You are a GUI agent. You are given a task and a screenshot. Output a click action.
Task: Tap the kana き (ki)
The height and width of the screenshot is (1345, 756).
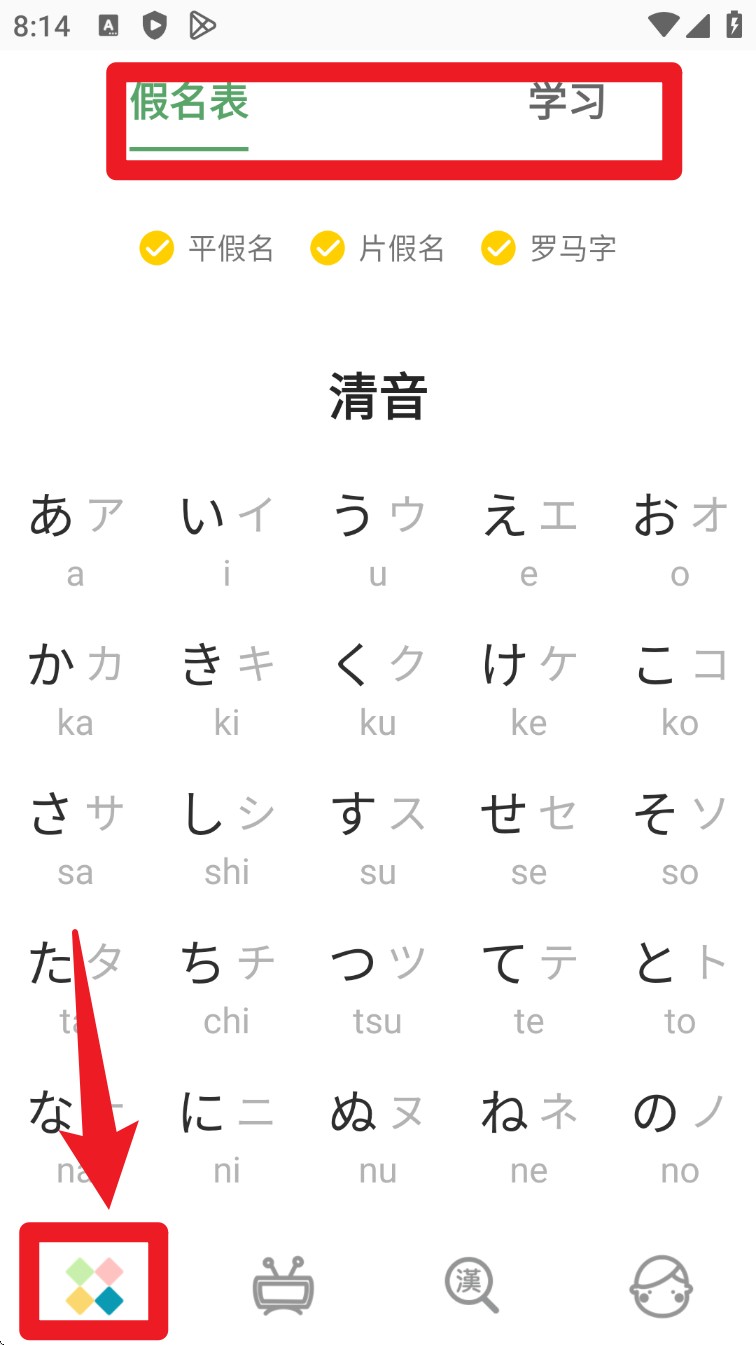coord(227,687)
